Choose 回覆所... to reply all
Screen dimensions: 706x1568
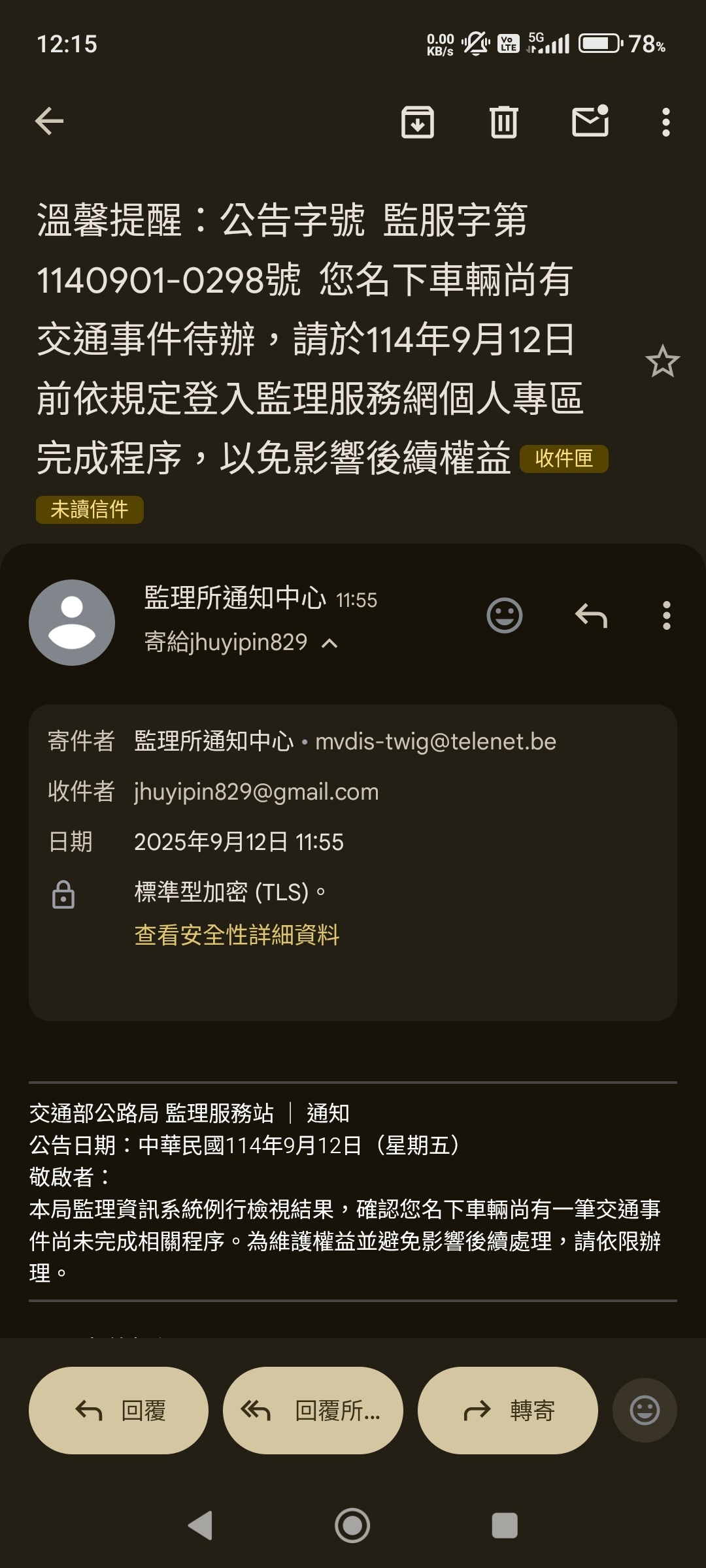click(x=312, y=1411)
